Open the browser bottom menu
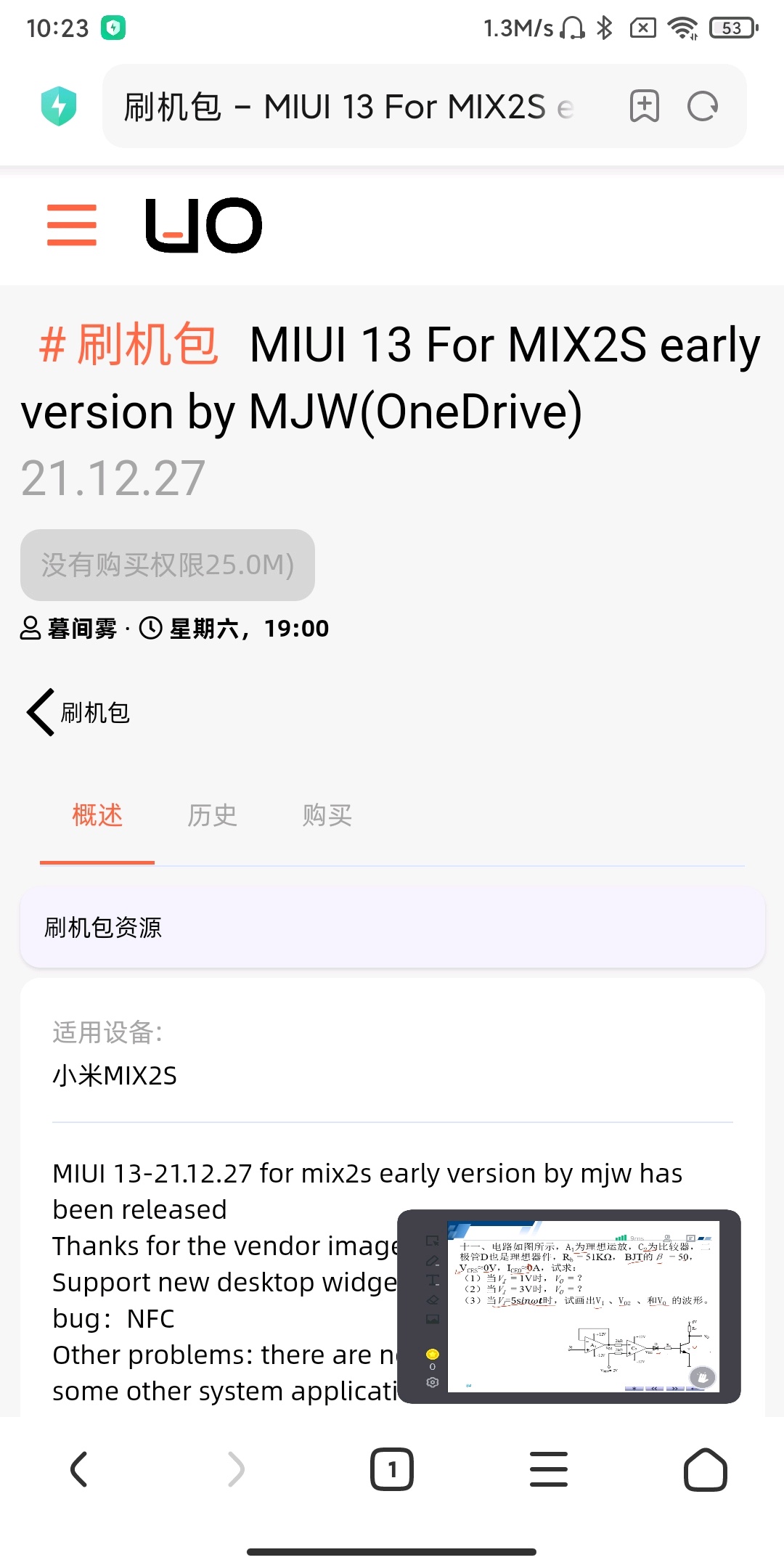The image size is (784, 1568). pyautogui.click(x=549, y=1469)
